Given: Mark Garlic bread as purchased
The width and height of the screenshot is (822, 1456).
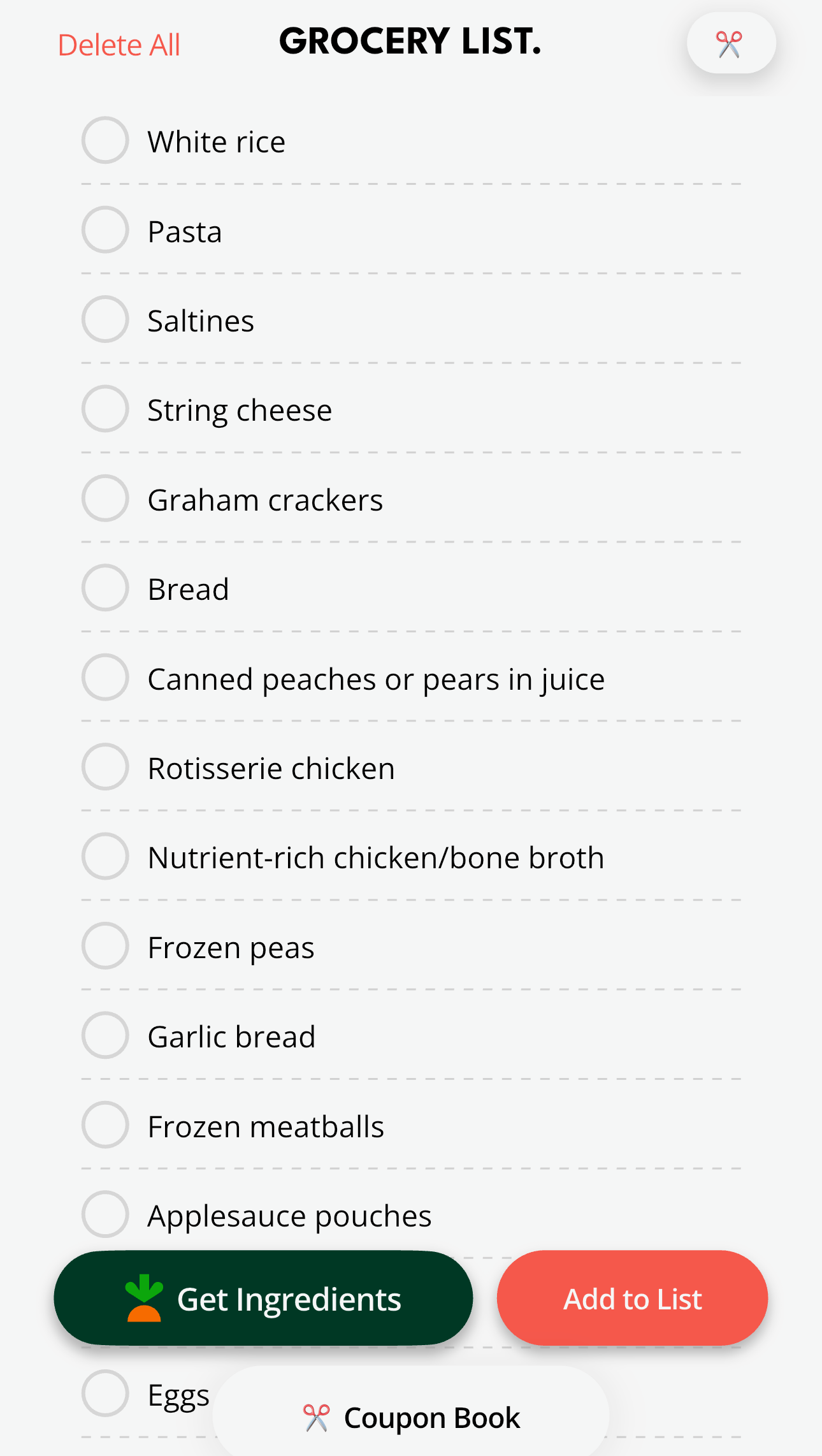Looking at the screenshot, I should [x=105, y=1035].
